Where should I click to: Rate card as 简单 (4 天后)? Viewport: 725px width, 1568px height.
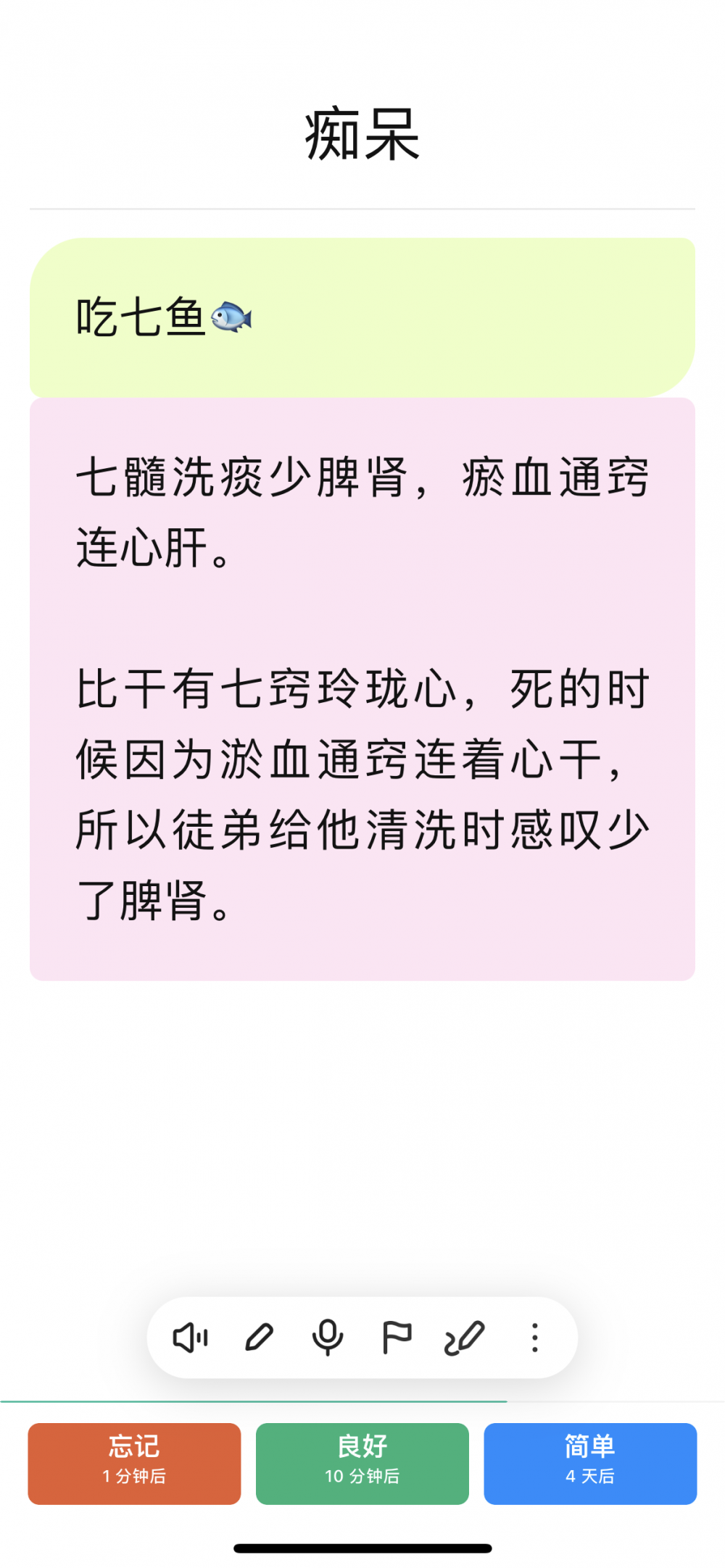[590, 1463]
